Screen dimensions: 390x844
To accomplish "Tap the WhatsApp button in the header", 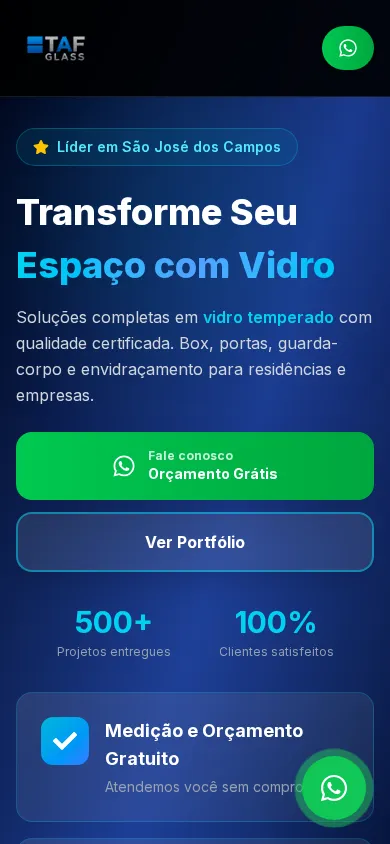I will pyautogui.click(x=348, y=48).
